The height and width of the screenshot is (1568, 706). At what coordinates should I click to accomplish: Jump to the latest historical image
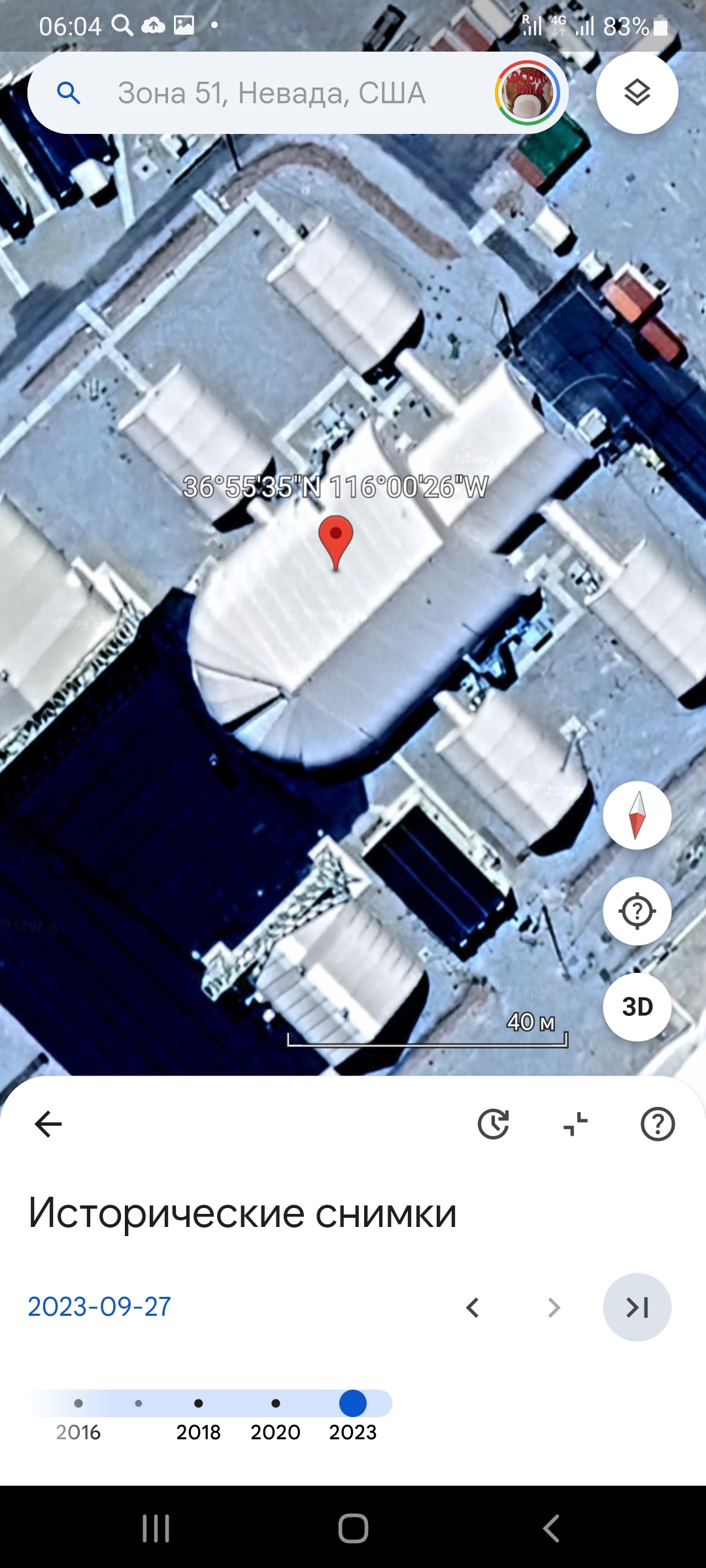point(637,1307)
